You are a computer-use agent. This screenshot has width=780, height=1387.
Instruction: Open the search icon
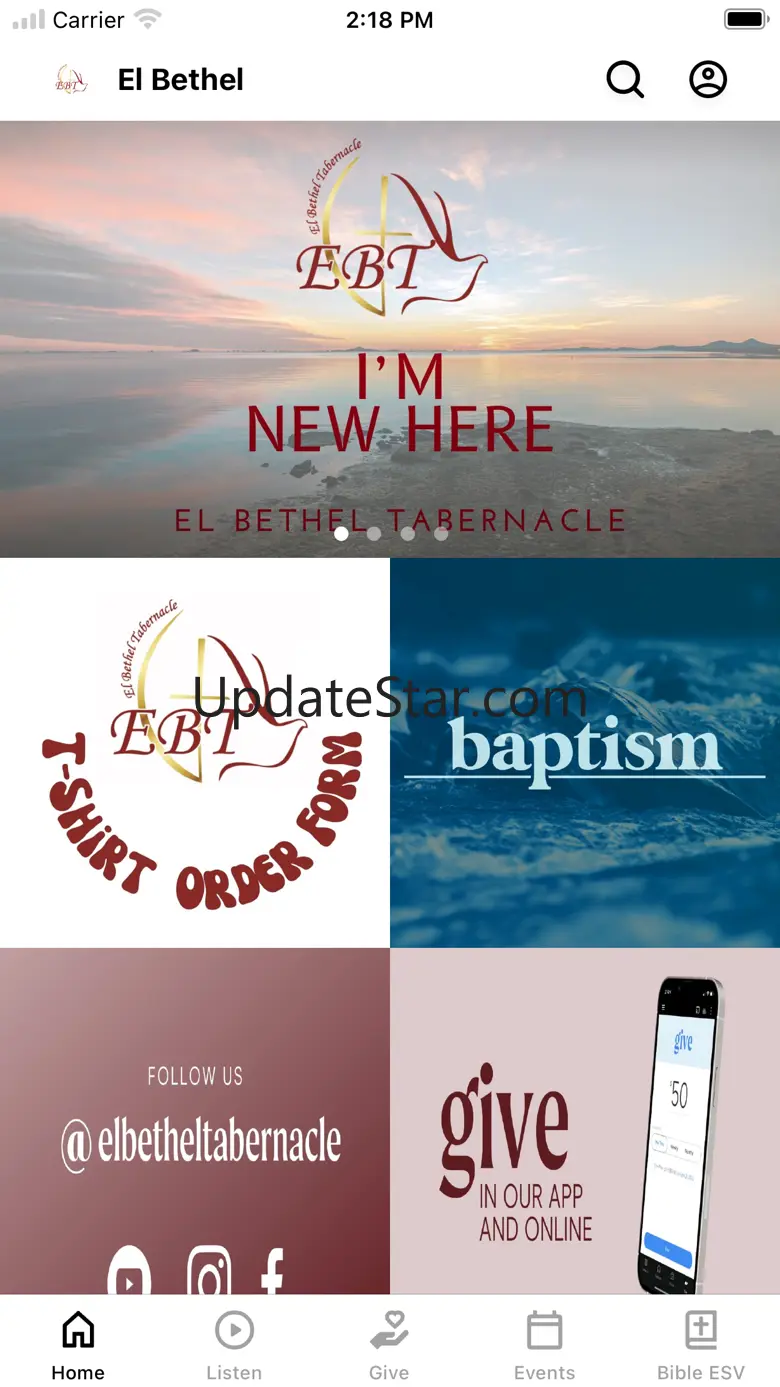tap(625, 80)
